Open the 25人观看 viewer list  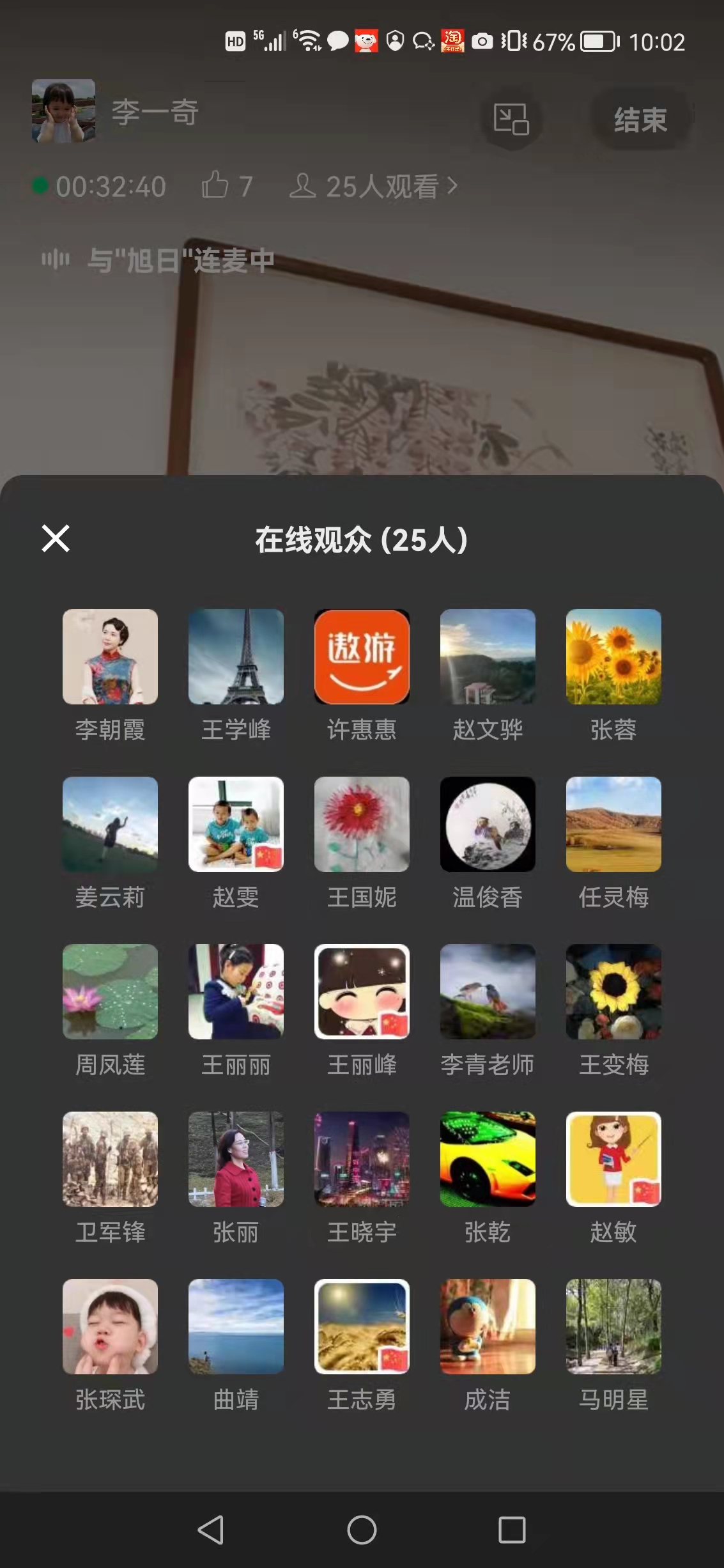pyautogui.click(x=374, y=187)
